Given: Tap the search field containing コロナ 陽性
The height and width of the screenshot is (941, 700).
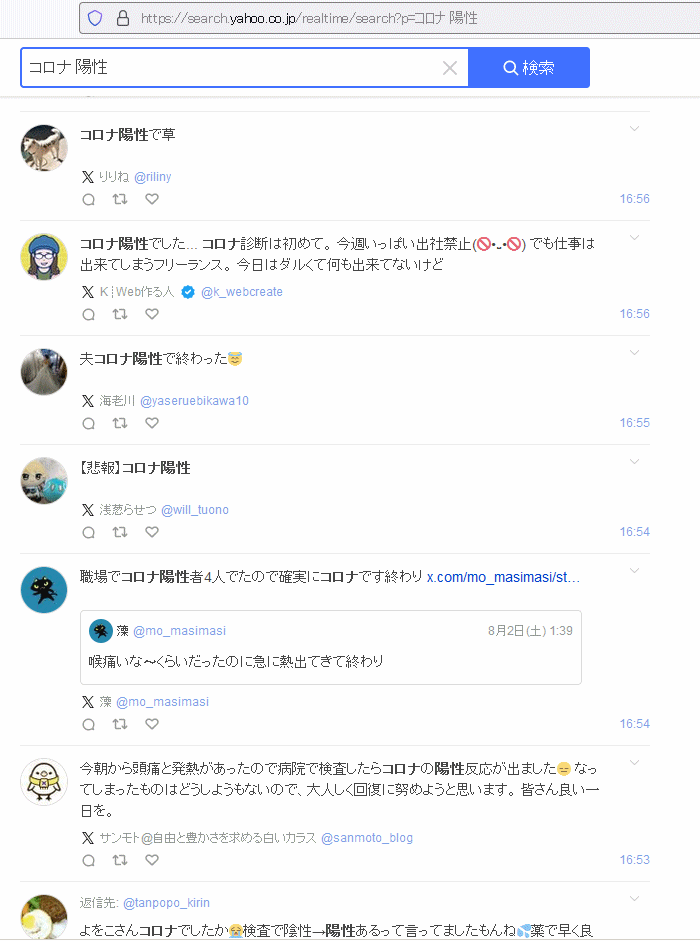Looking at the screenshot, I should [x=230, y=67].
